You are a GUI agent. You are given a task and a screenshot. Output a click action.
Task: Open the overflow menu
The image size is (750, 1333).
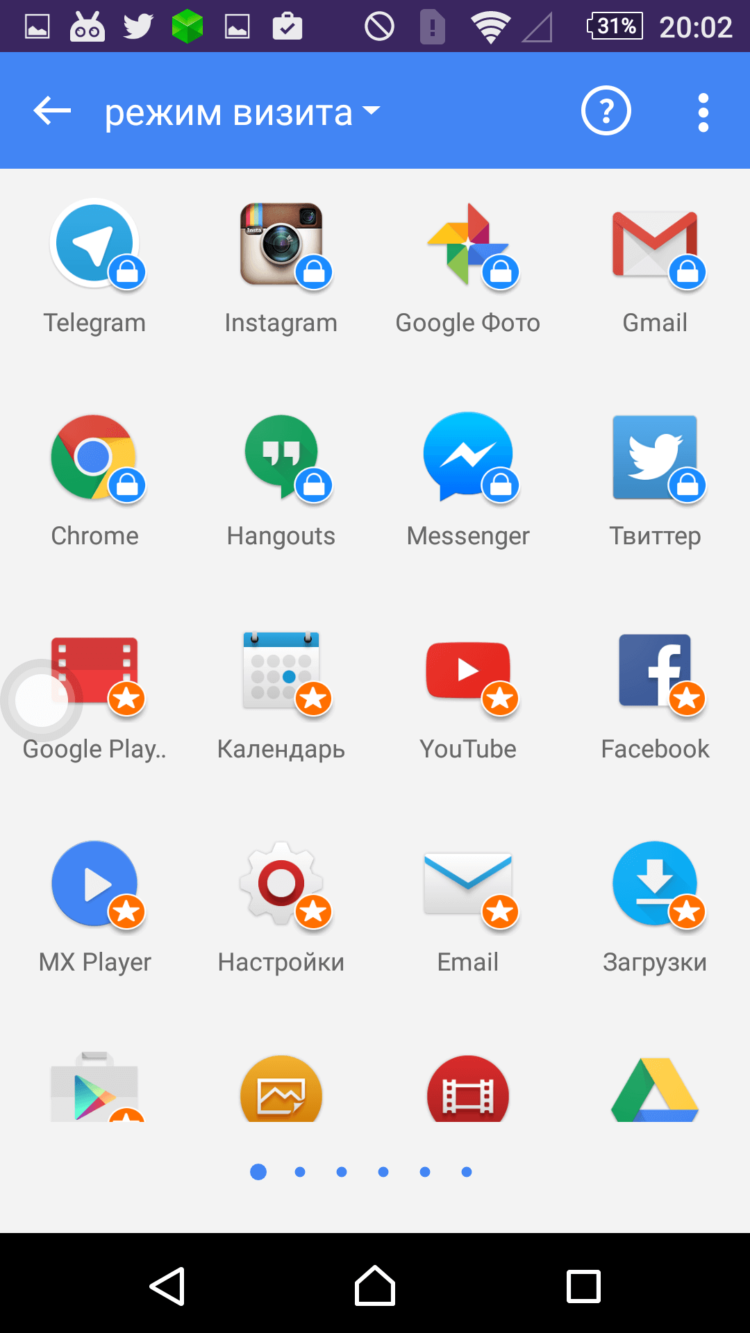tap(703, 112)
